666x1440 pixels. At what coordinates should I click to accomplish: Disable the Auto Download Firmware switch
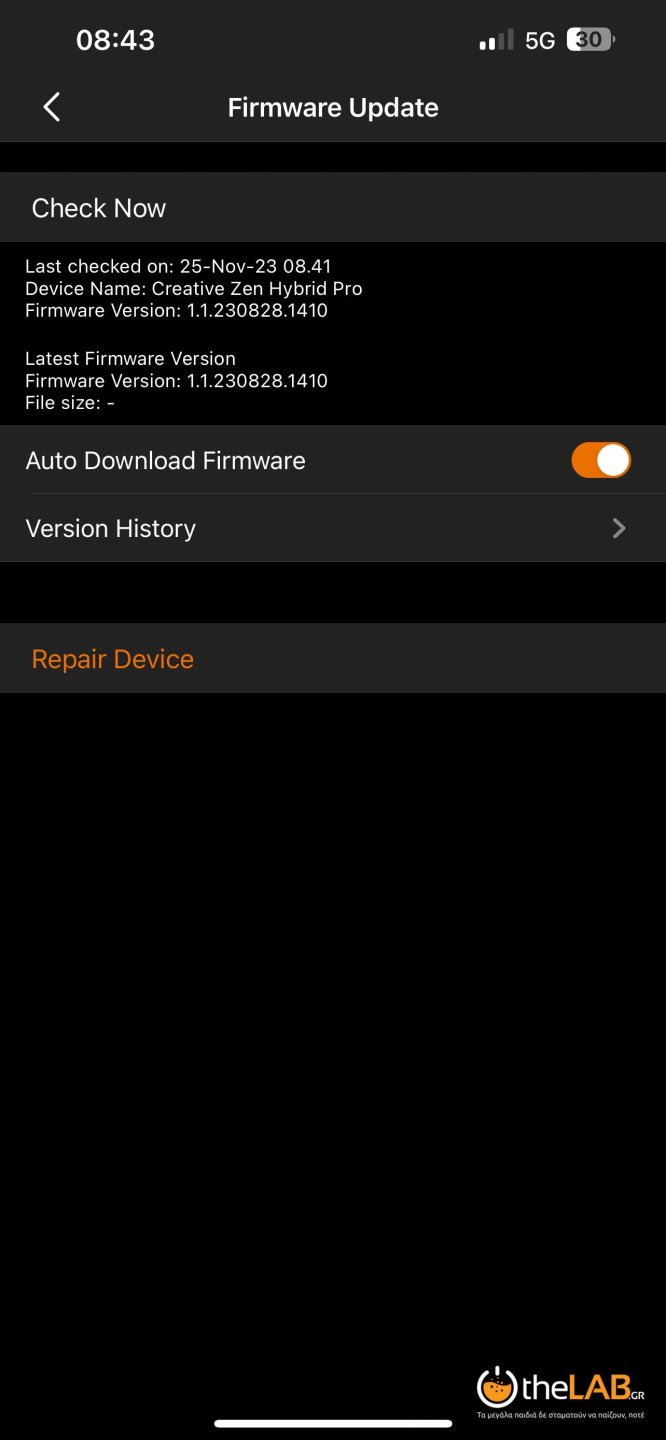[x=600, y=460]
